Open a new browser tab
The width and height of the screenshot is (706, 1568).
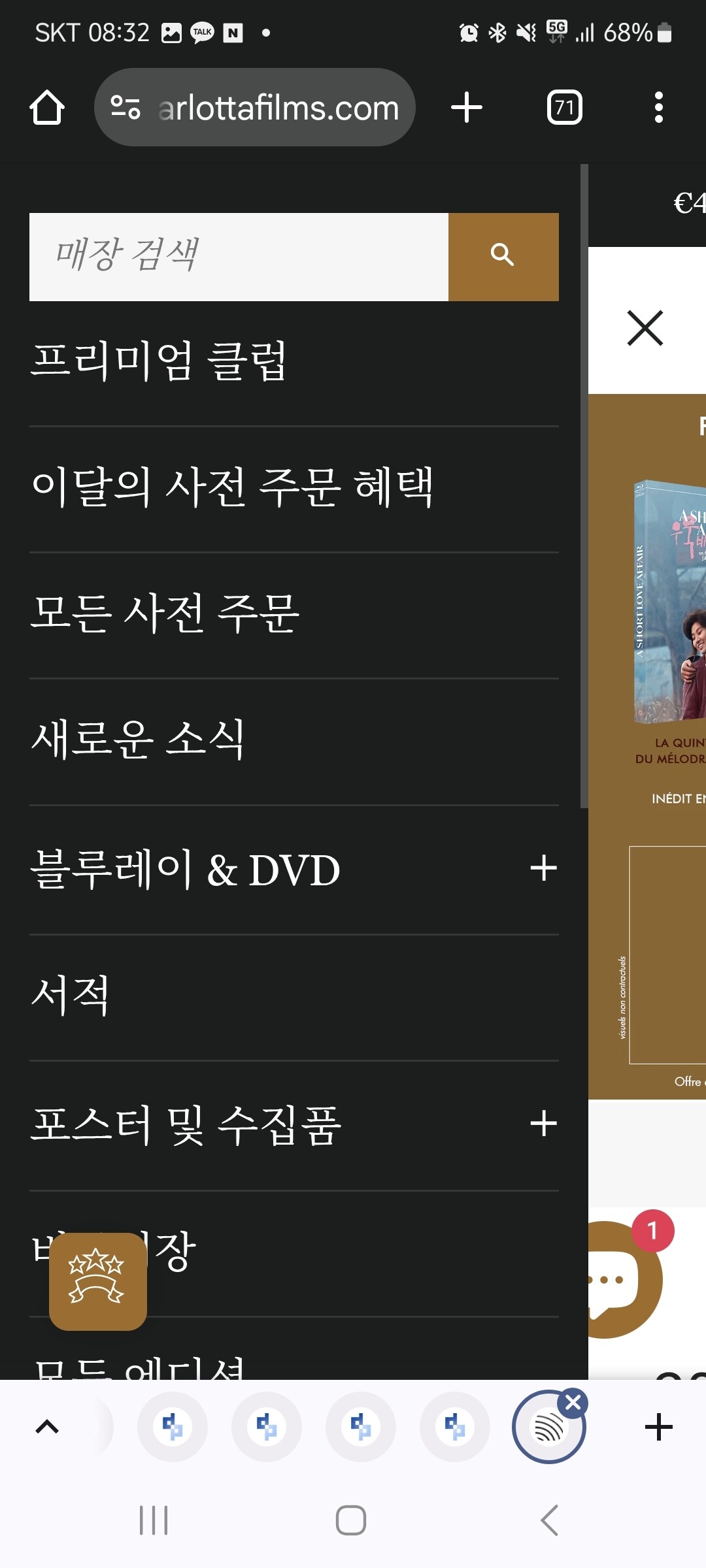[x=467, y=107]
